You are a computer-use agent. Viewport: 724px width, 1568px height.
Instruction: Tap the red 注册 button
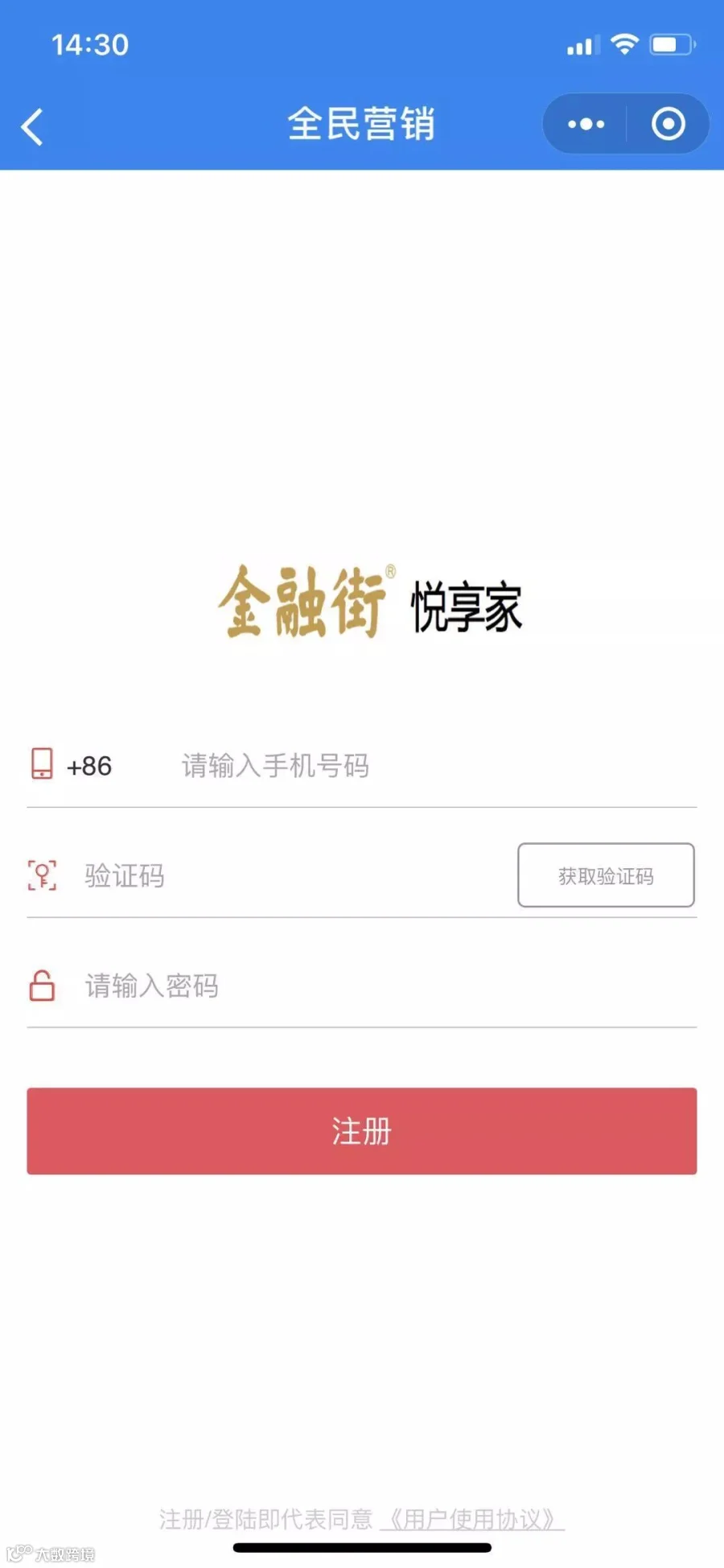362,1131
